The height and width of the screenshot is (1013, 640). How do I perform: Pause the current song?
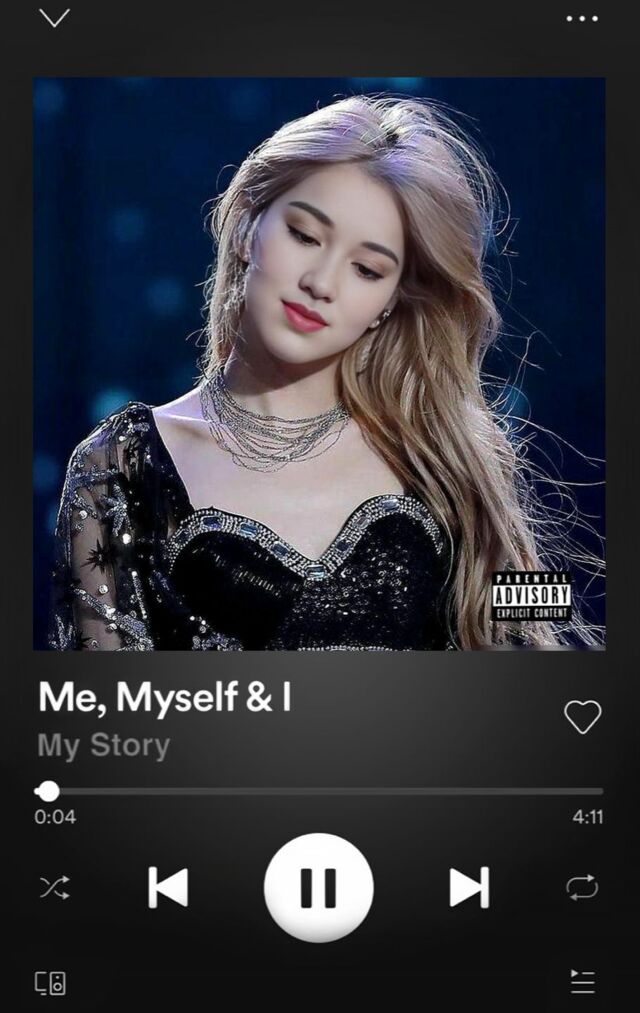pos(318,887)
